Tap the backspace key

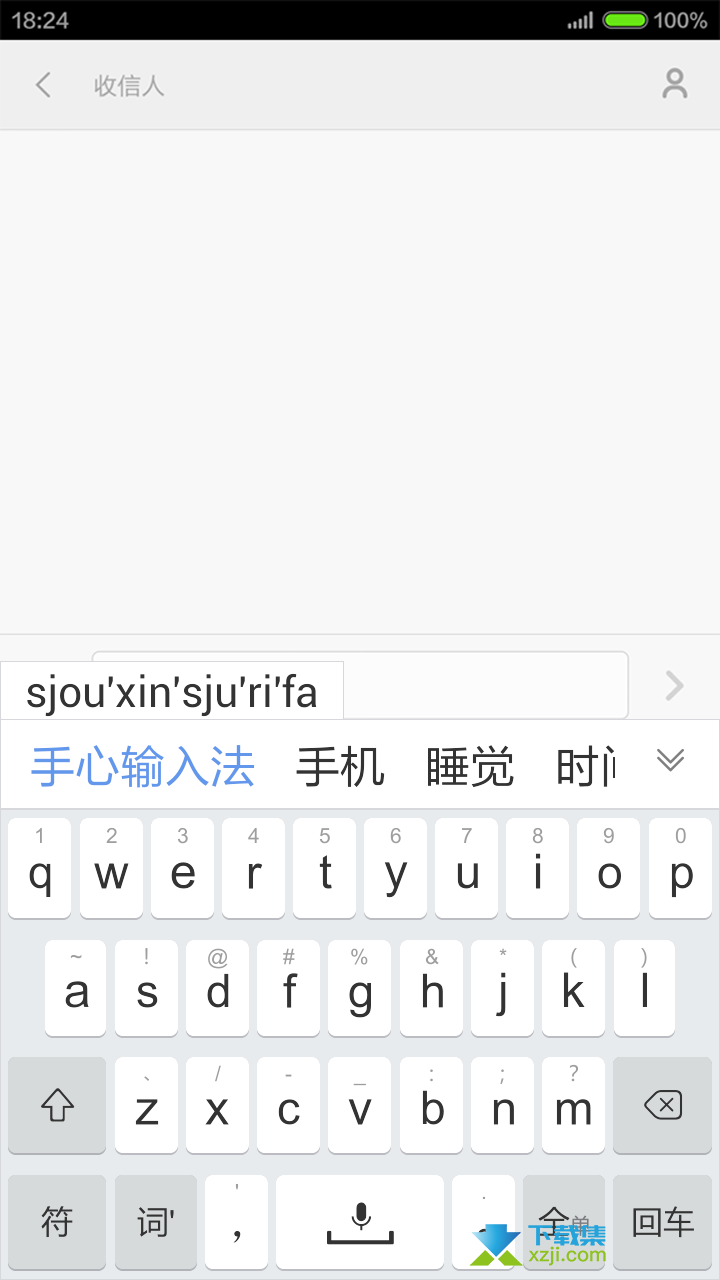pos(662,1105)
